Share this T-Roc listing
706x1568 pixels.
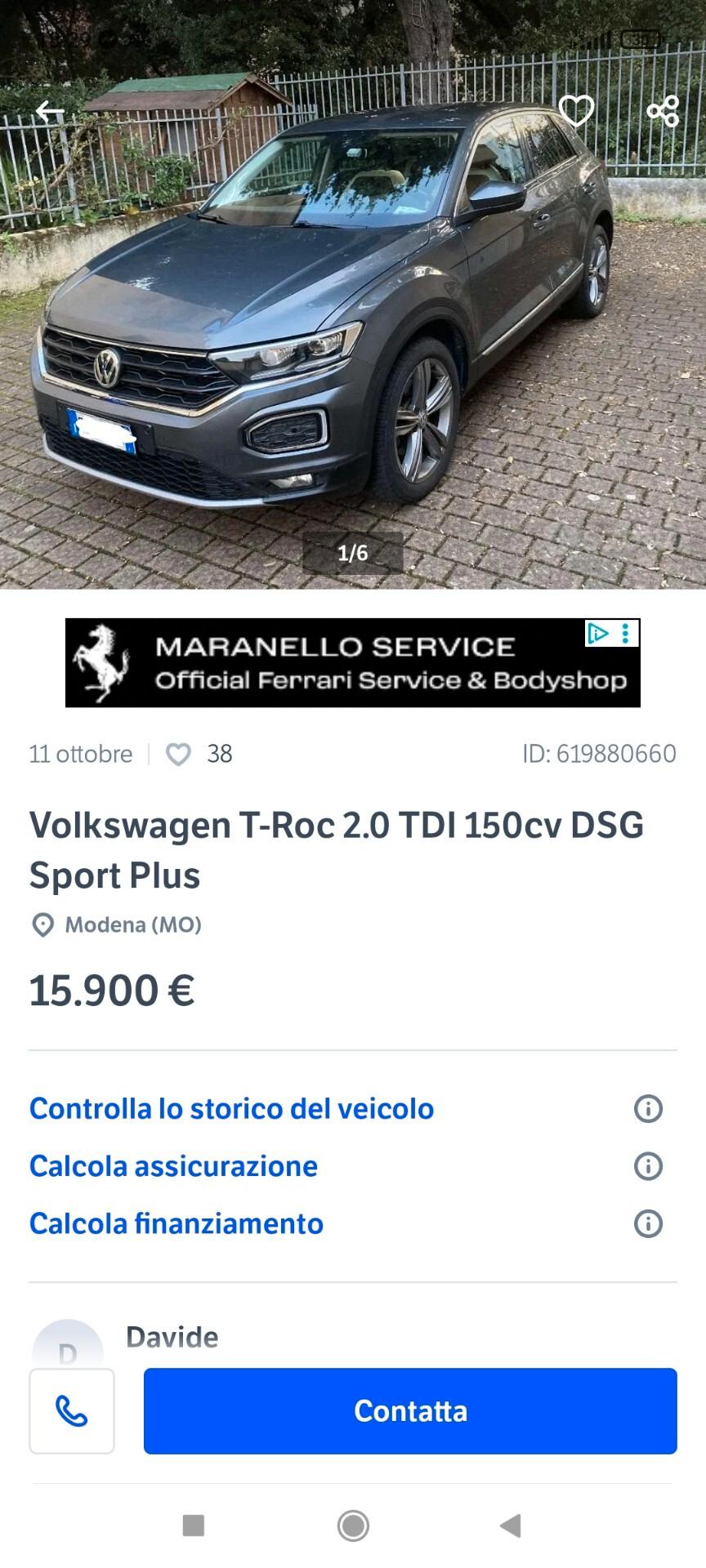pyautogui.click(x=663, y=110)
